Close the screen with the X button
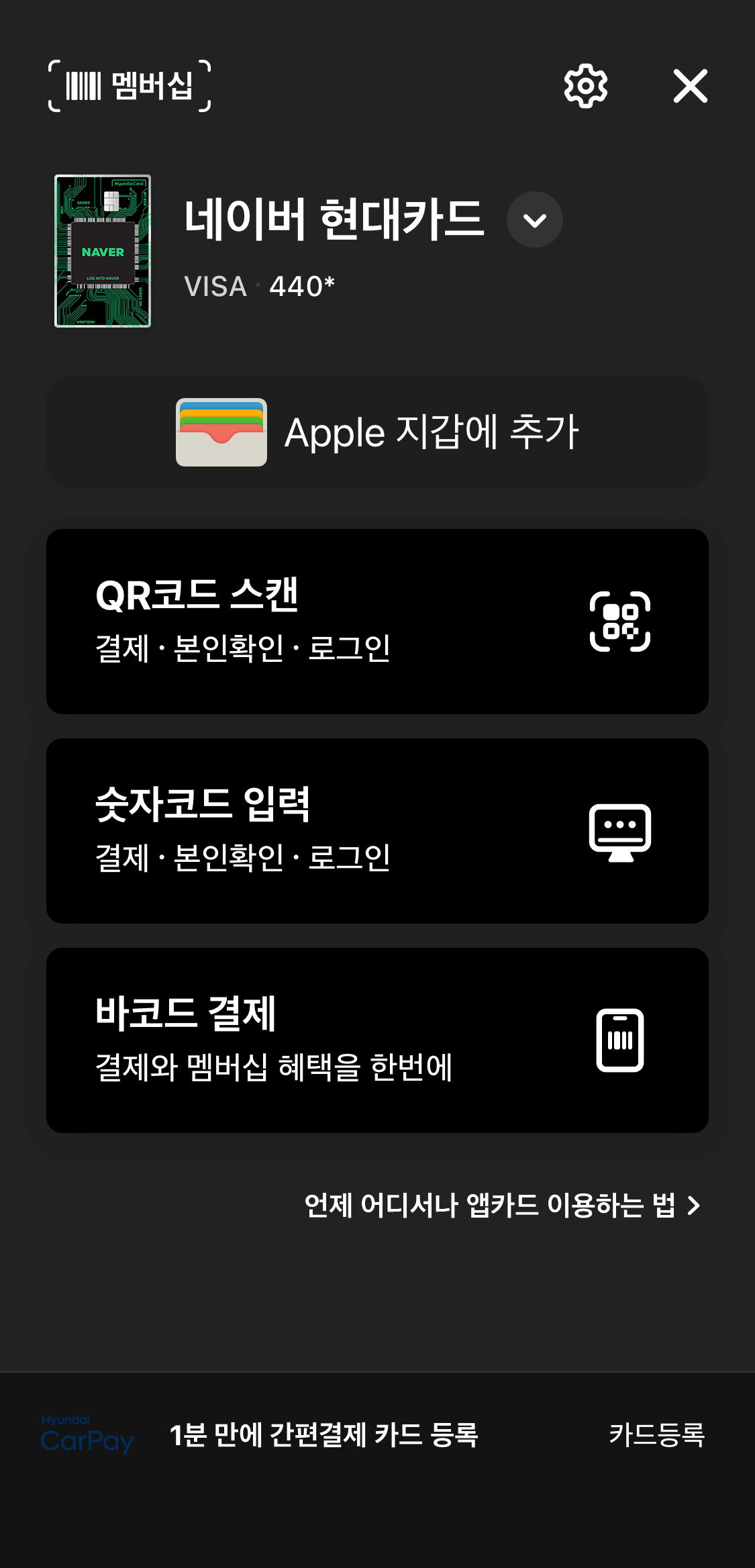The height and width of the screenshot is (1568, 755). click(x=690, y=85)
